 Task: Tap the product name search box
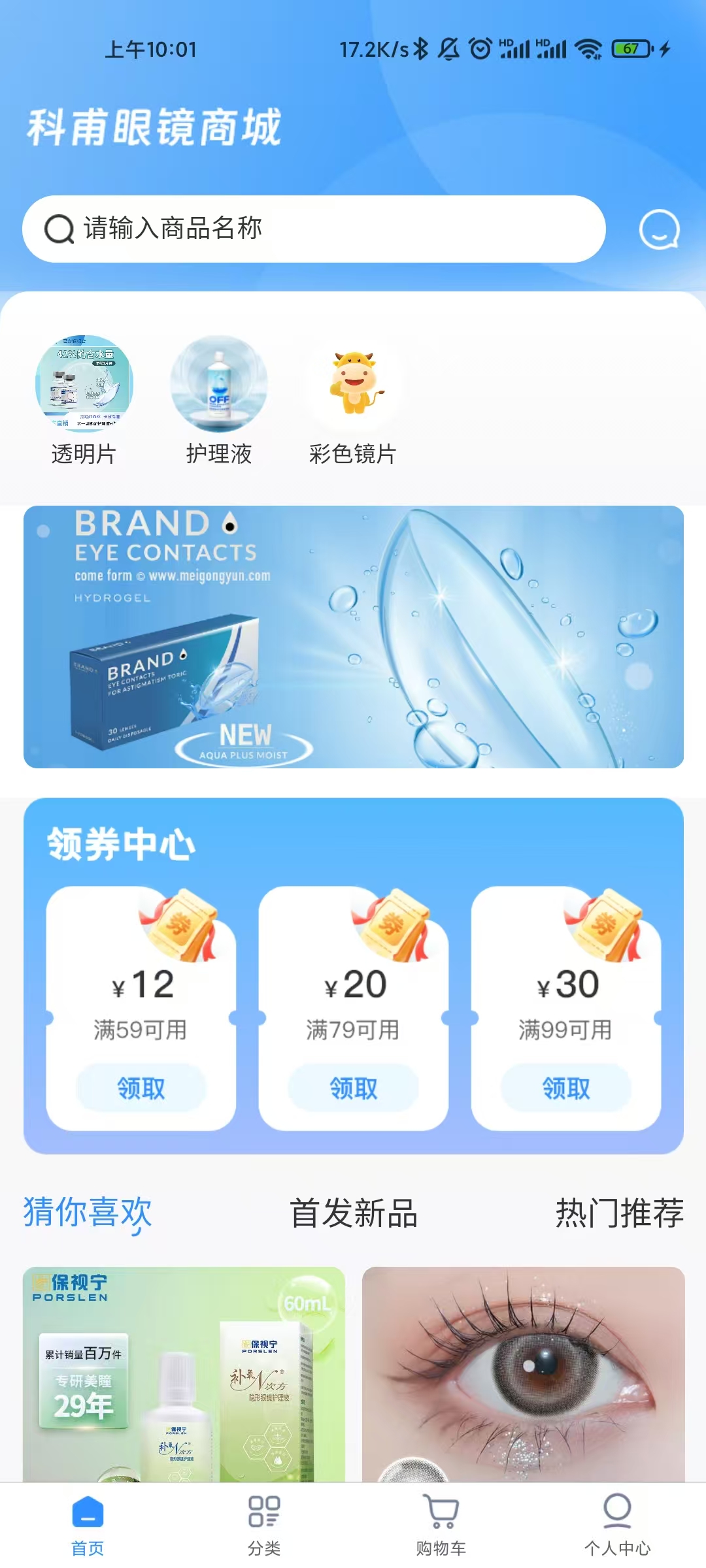coord(314,229)
